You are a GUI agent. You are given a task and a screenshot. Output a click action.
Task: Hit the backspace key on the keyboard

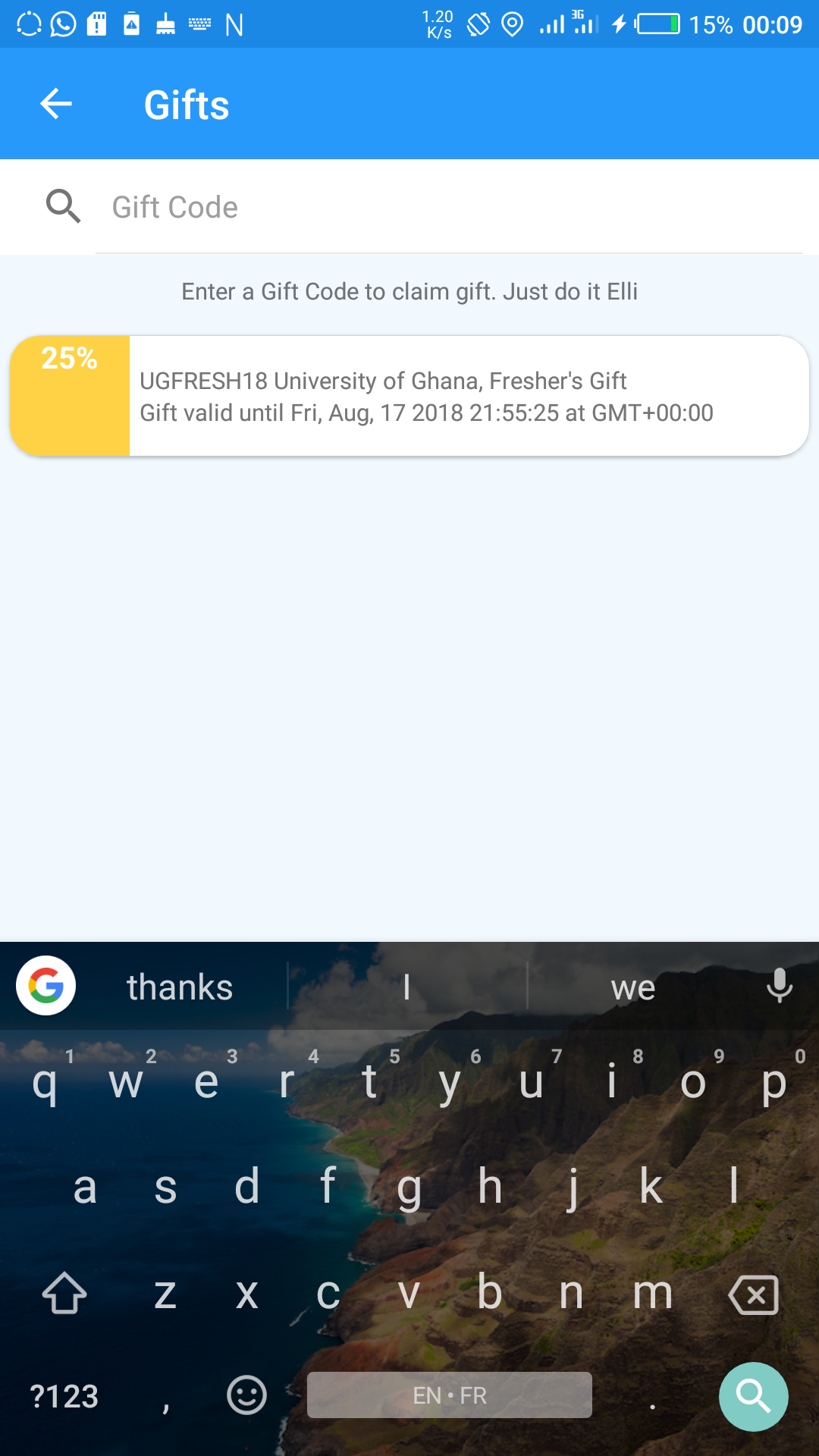point(753,1294)
